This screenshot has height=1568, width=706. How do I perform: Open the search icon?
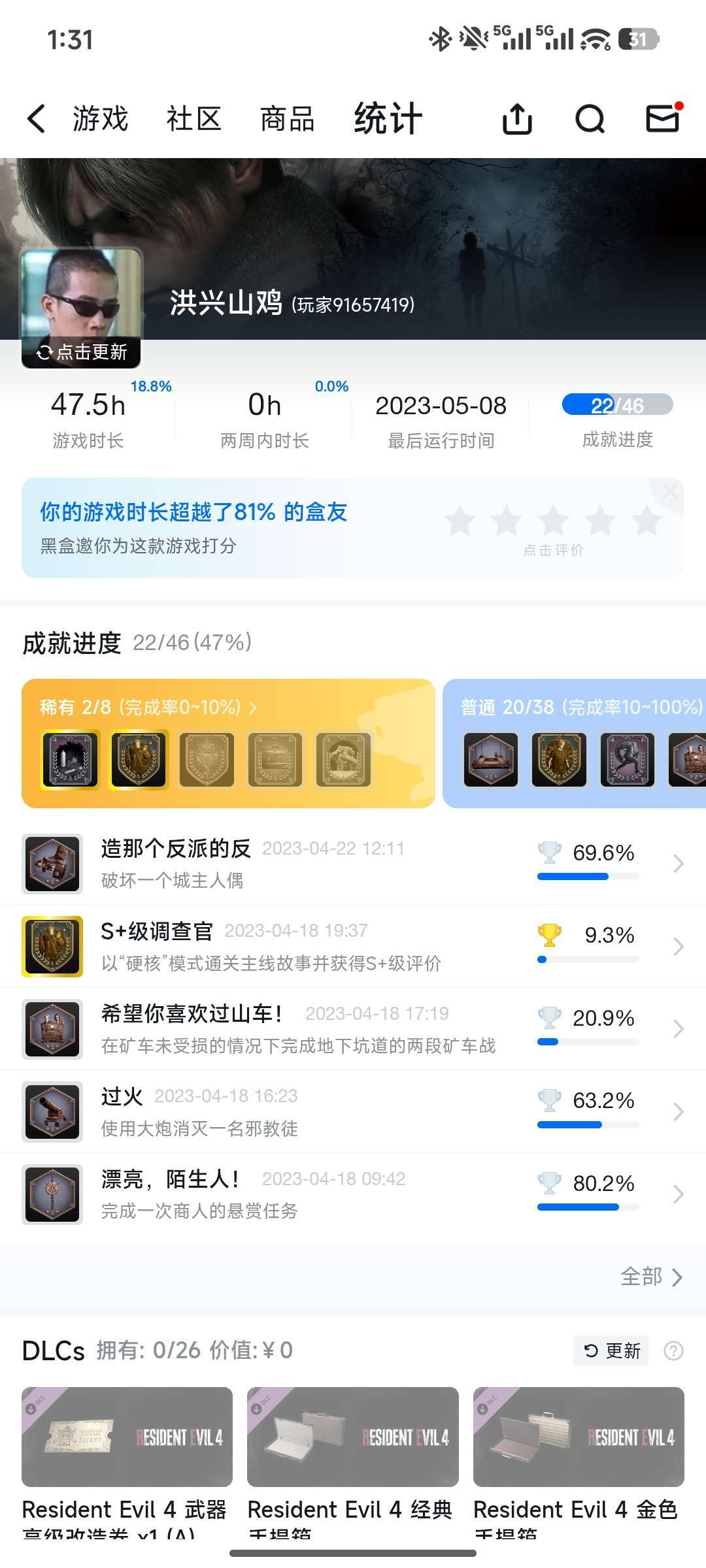[589, 119]
